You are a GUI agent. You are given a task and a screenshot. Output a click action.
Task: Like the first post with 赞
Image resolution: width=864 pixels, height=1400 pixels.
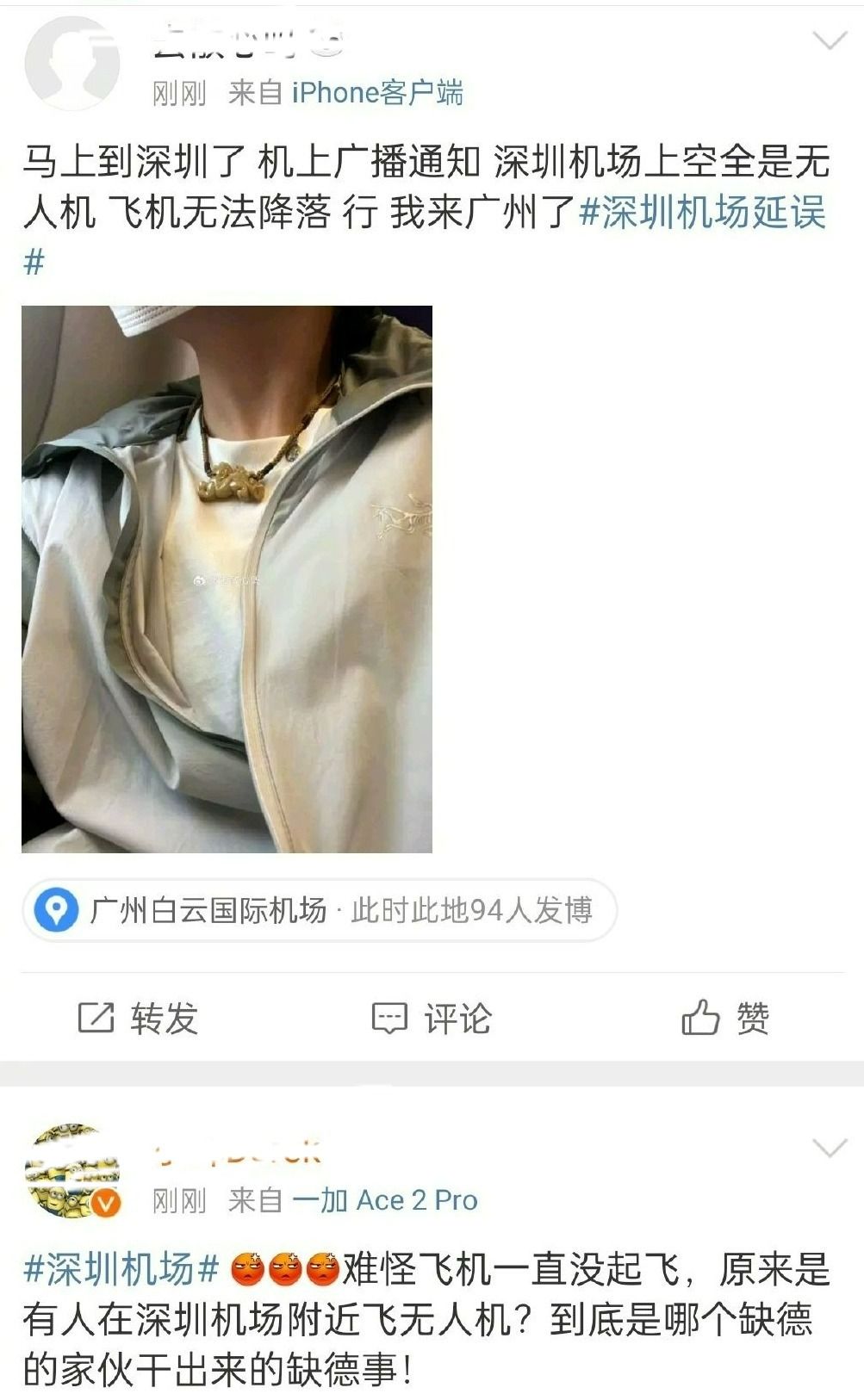[725, 1018]
